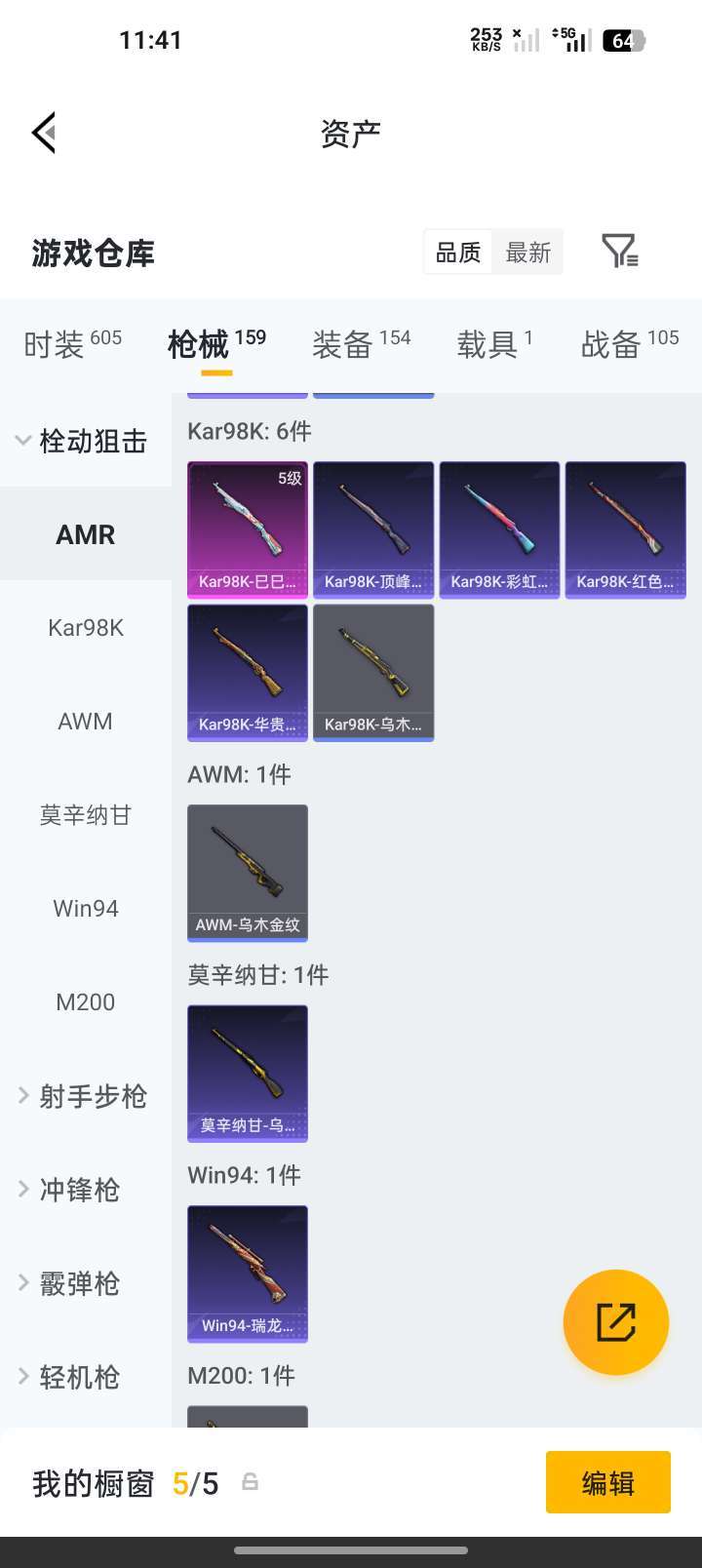
Task: View the Win94-瑞龙 skin tile
Action: click(x=248, y=1274)
